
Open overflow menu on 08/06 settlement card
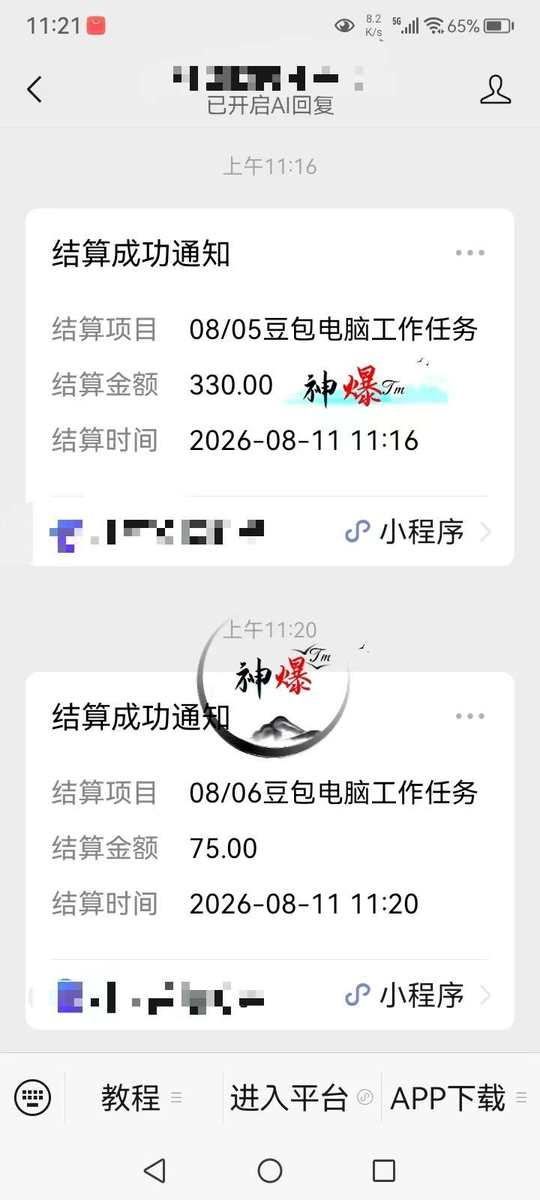(x=470, y=716)
